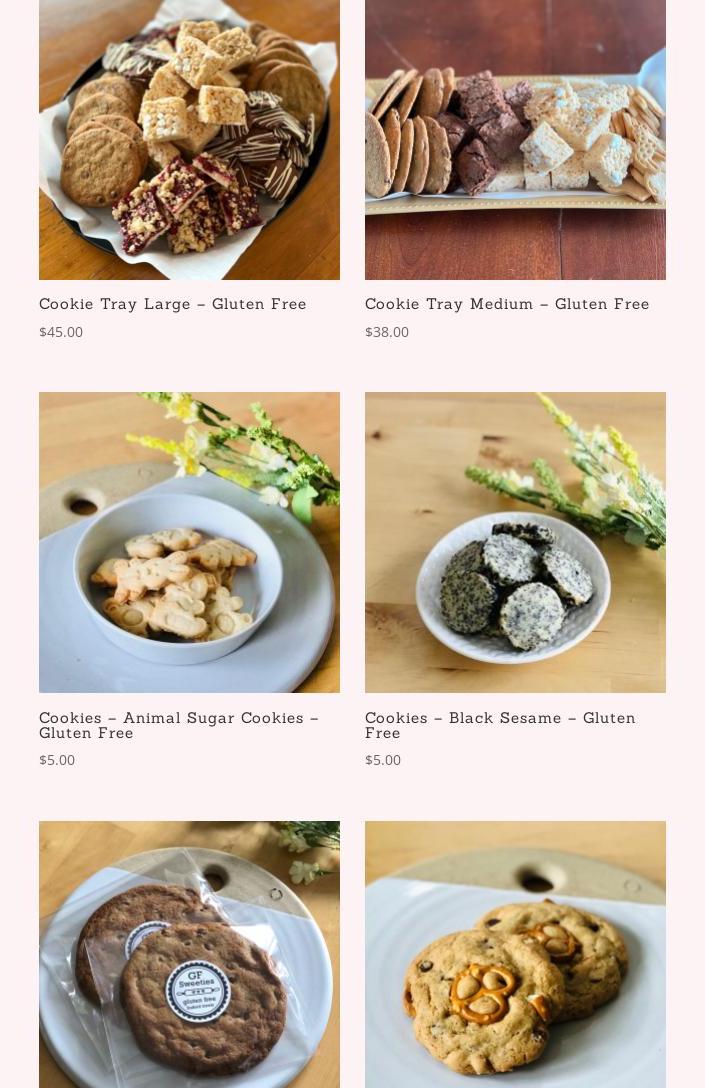View Cookie Tray Medium – Gluten Free details
The image size is (705, 1088).
tap(507, 304)
